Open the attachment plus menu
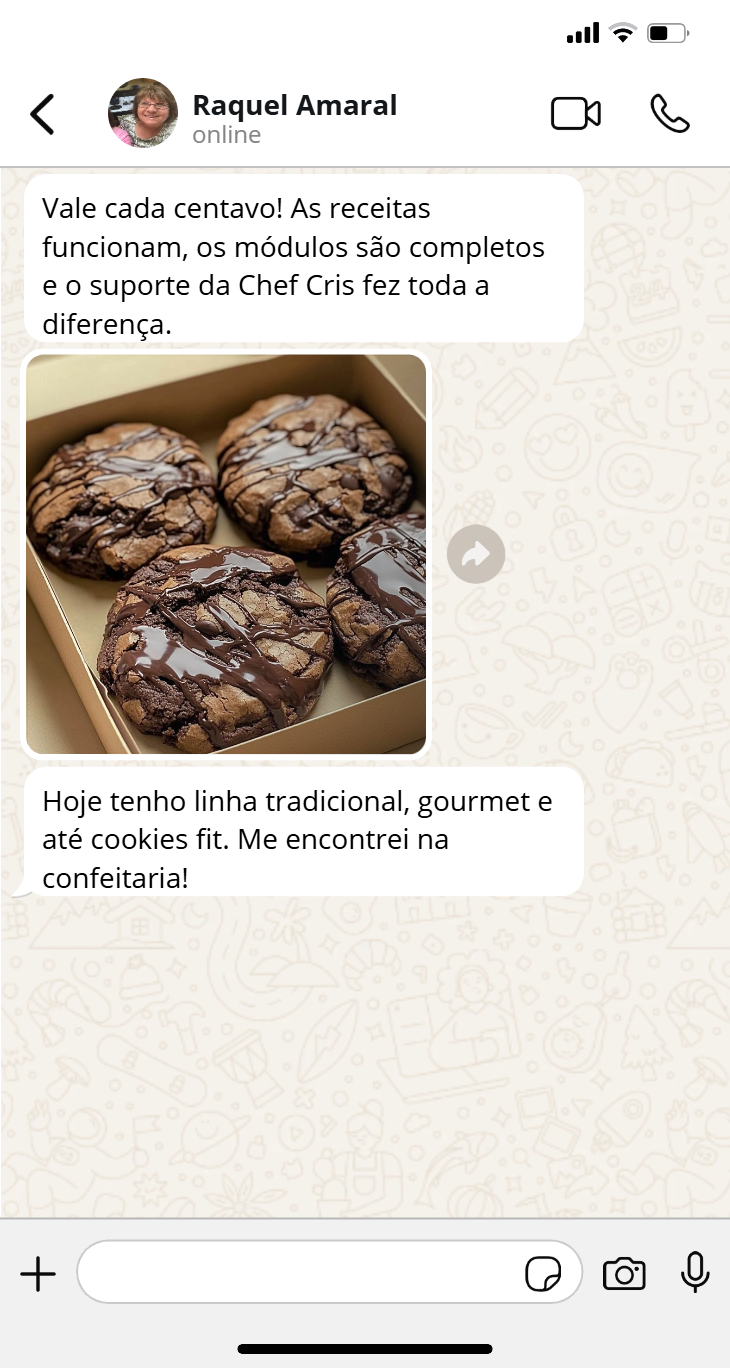This screenshot has height=1368, width=730. pos(38,1274)
